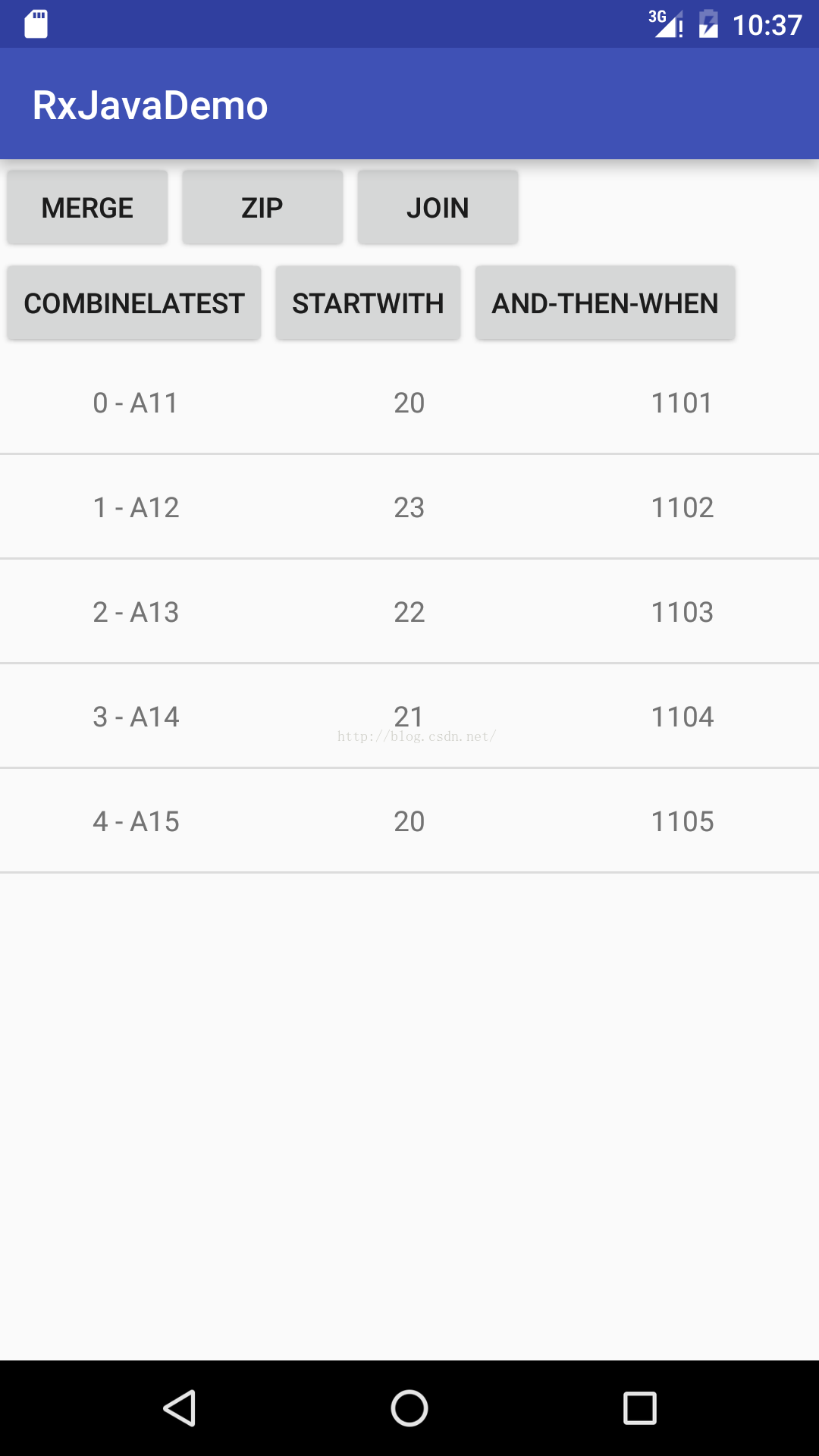Run the AND-THEN-WHEN demo

click(x=605, y=303)
